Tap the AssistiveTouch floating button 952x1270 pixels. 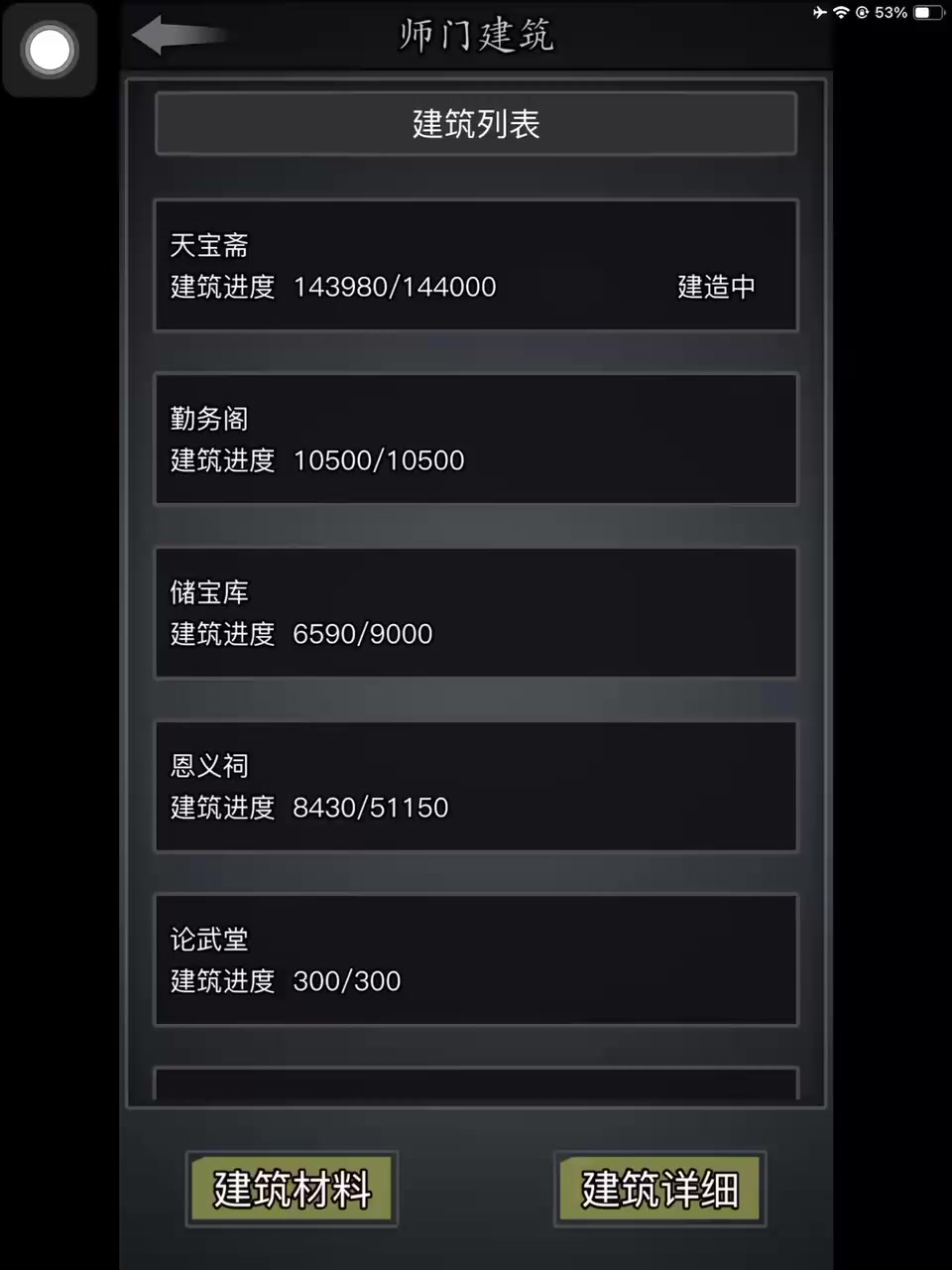click(50, 50)
